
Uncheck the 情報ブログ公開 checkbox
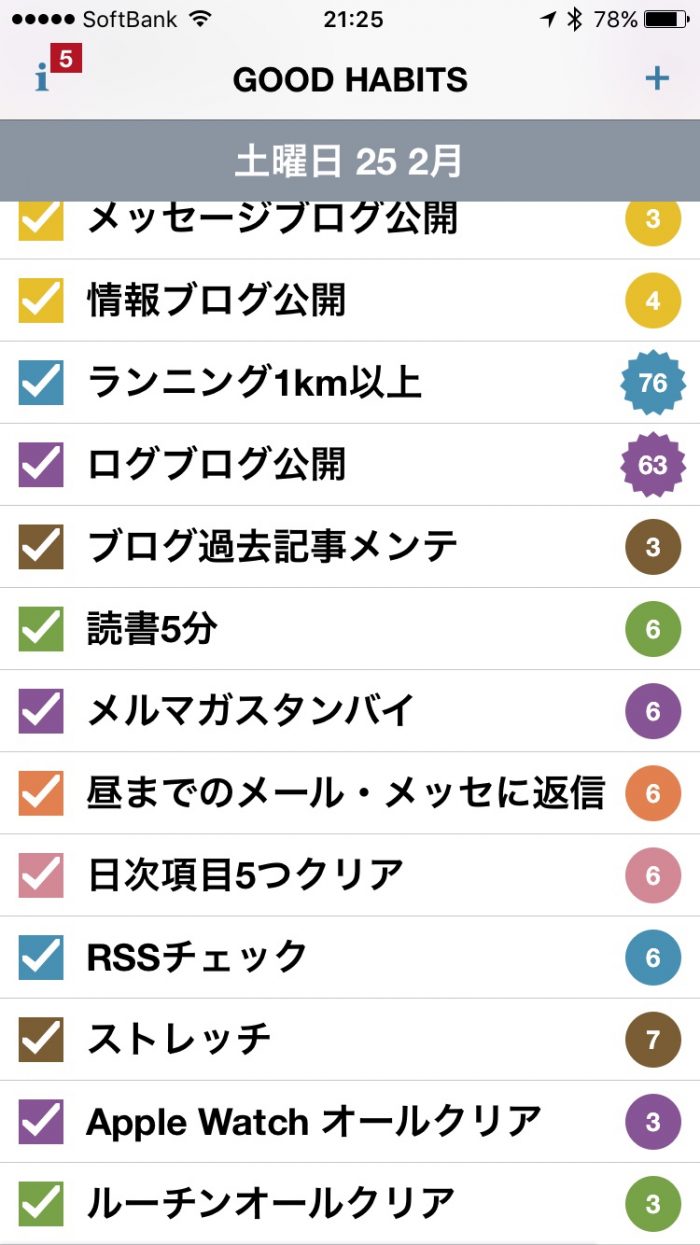pyautogui.click(x=41, y=300)
